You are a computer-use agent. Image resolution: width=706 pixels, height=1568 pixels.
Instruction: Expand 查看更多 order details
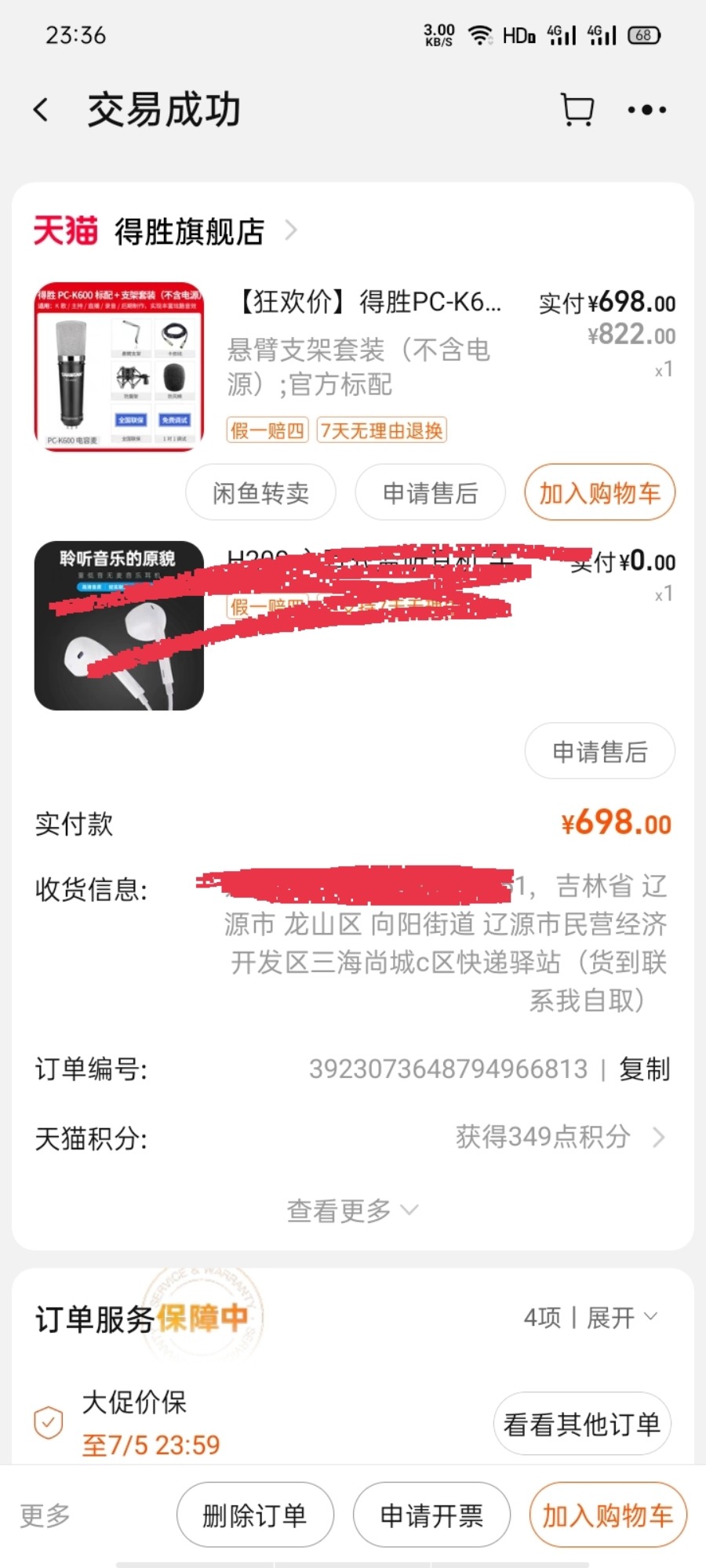click(352, 1210)
